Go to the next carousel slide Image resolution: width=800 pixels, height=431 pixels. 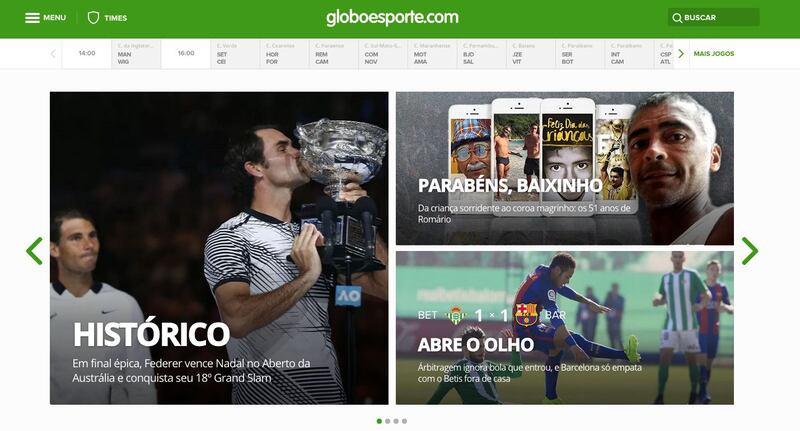coord(749,250)
